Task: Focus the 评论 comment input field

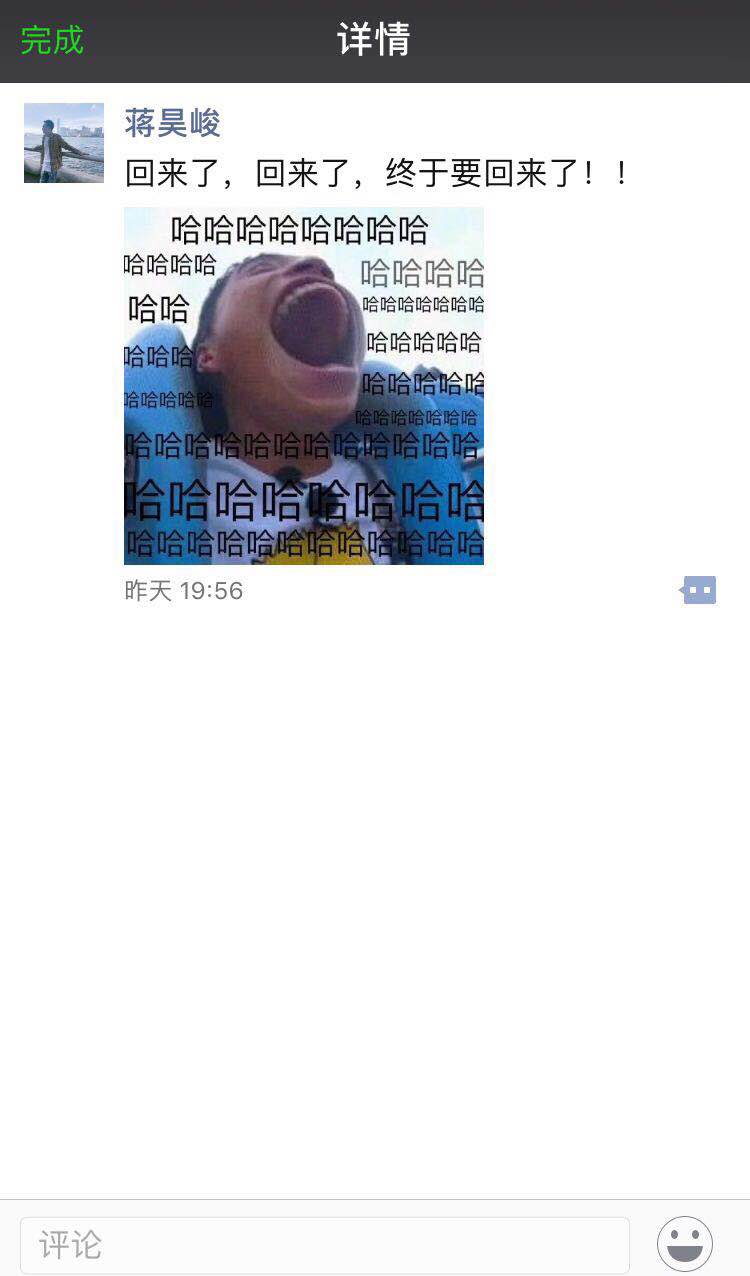Action: pyautogui.click(x=325, y=1245)
